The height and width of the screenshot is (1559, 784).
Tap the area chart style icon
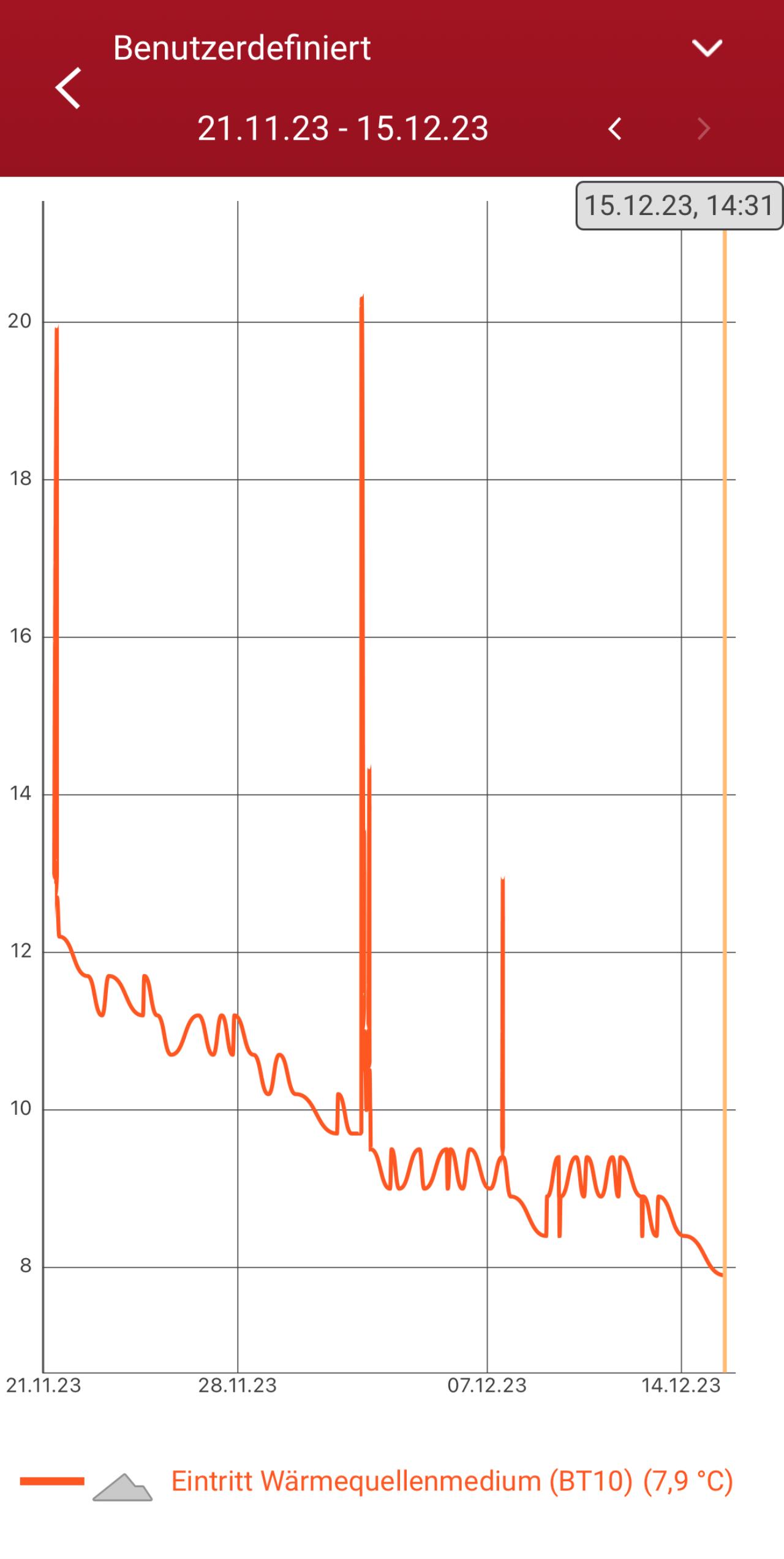click(123, 1487)
